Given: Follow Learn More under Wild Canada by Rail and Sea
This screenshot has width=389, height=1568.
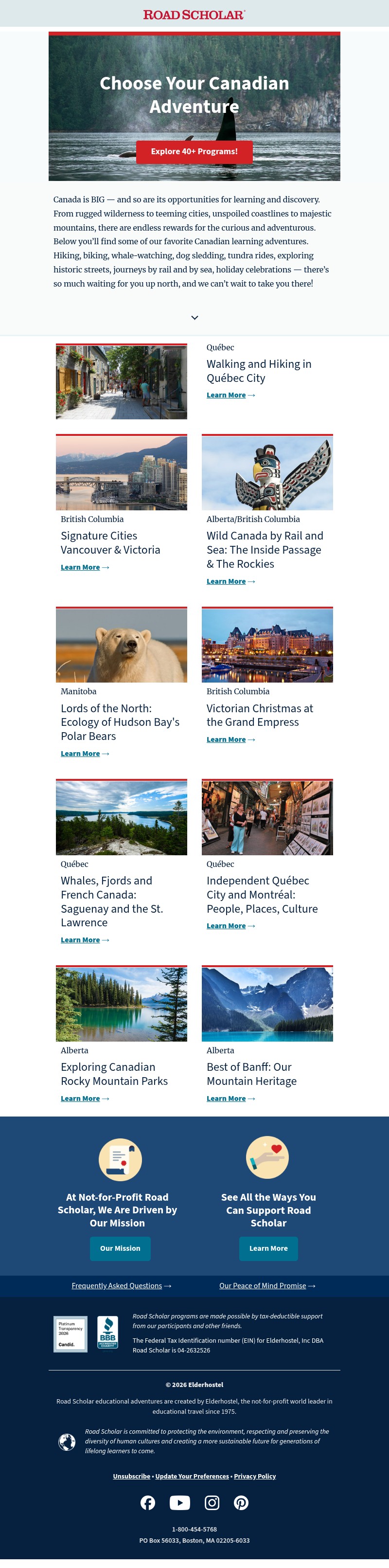Looking at the screenshot, I should 226,581.
